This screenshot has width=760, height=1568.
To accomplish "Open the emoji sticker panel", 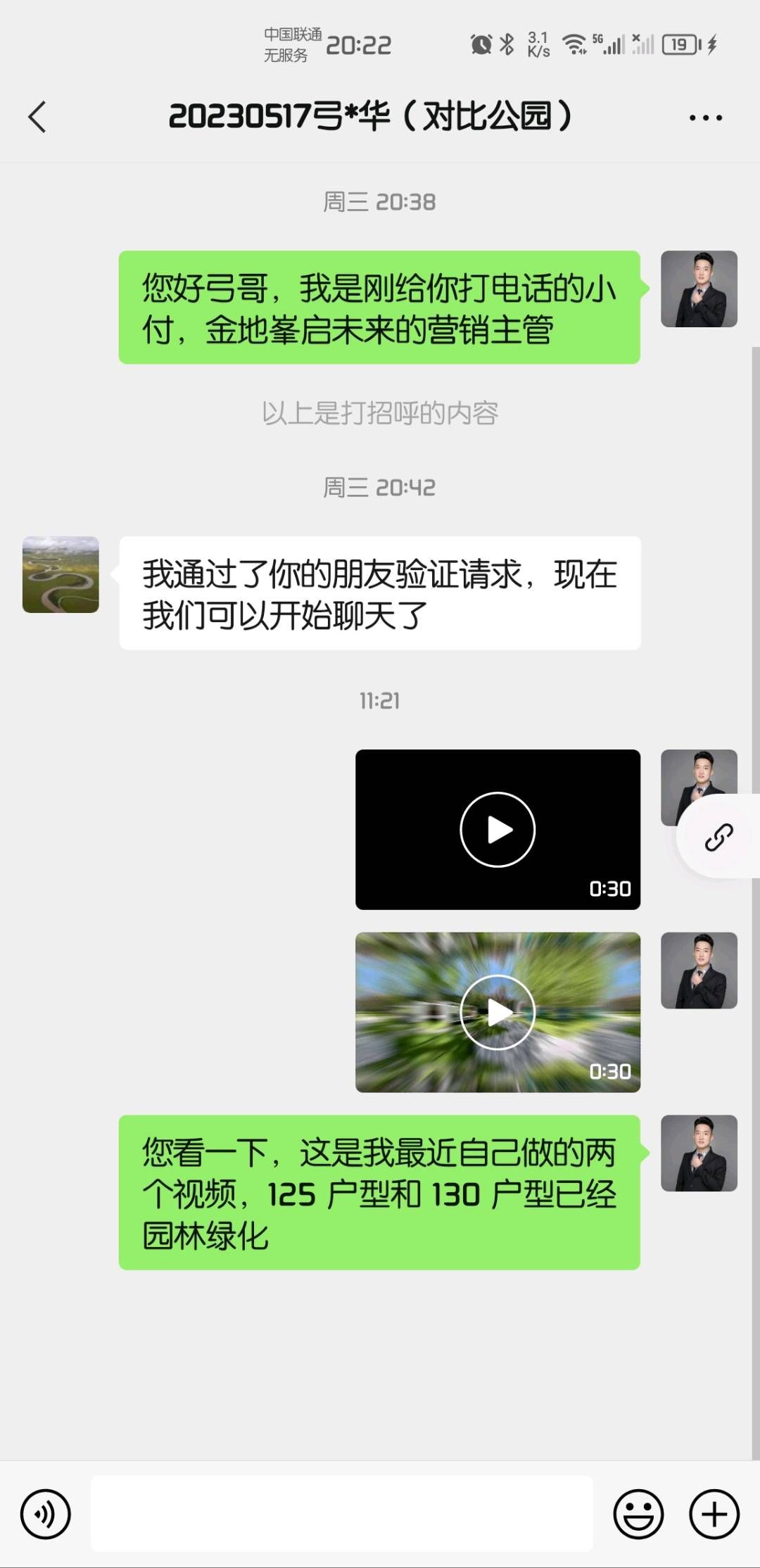I will [x=638, y=1514].
